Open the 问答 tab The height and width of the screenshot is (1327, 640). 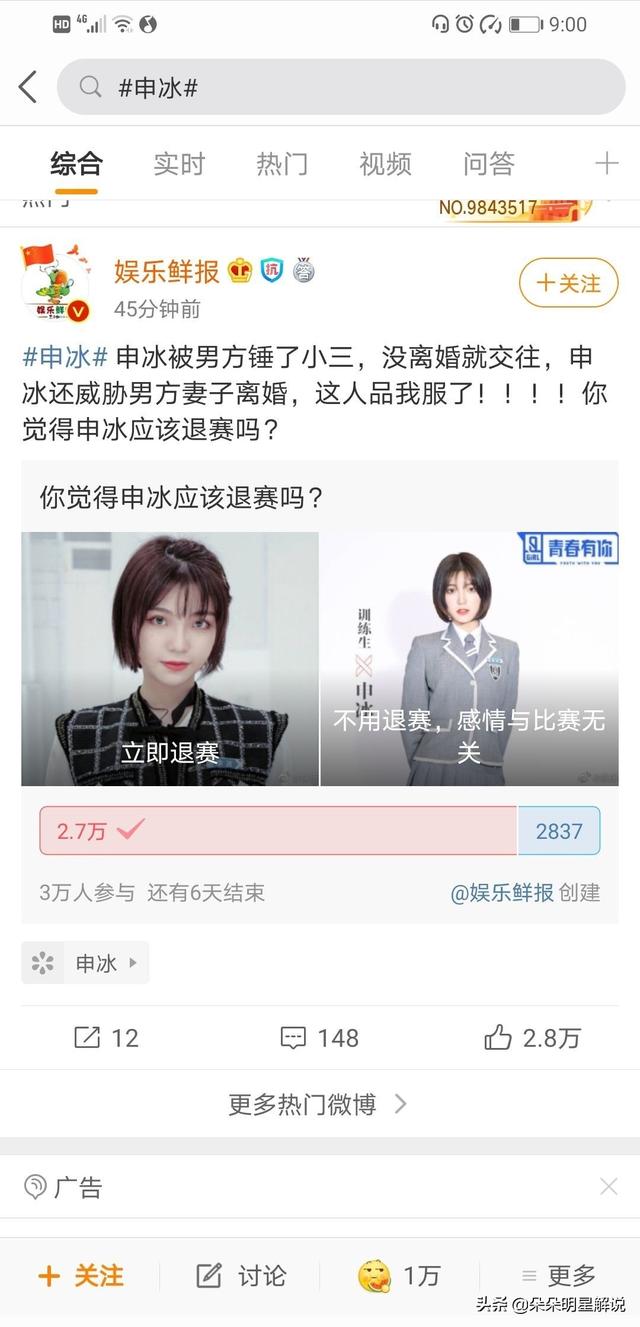pos(489,163)
